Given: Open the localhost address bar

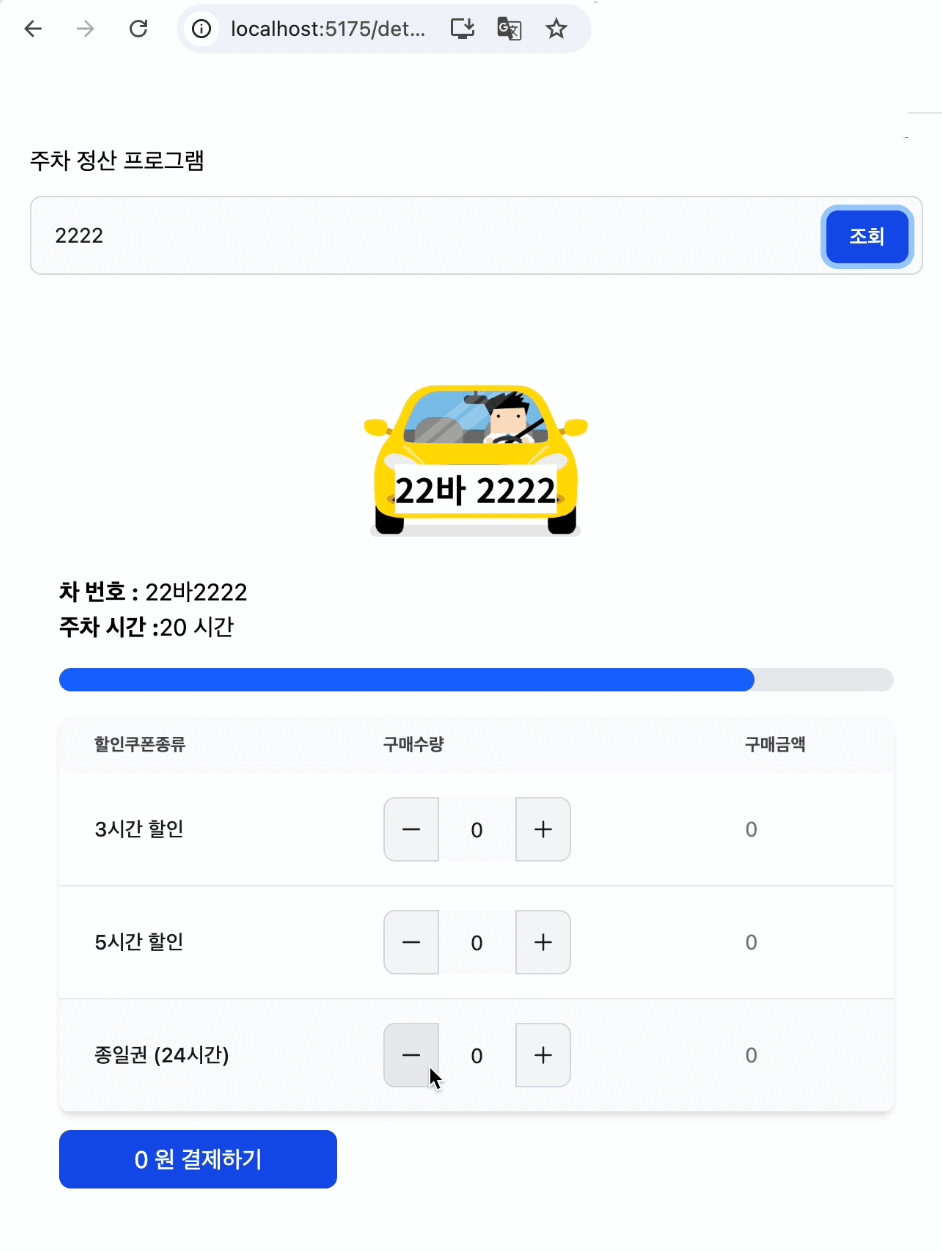Looking at the screenshot, I should [x=328, y=29].
